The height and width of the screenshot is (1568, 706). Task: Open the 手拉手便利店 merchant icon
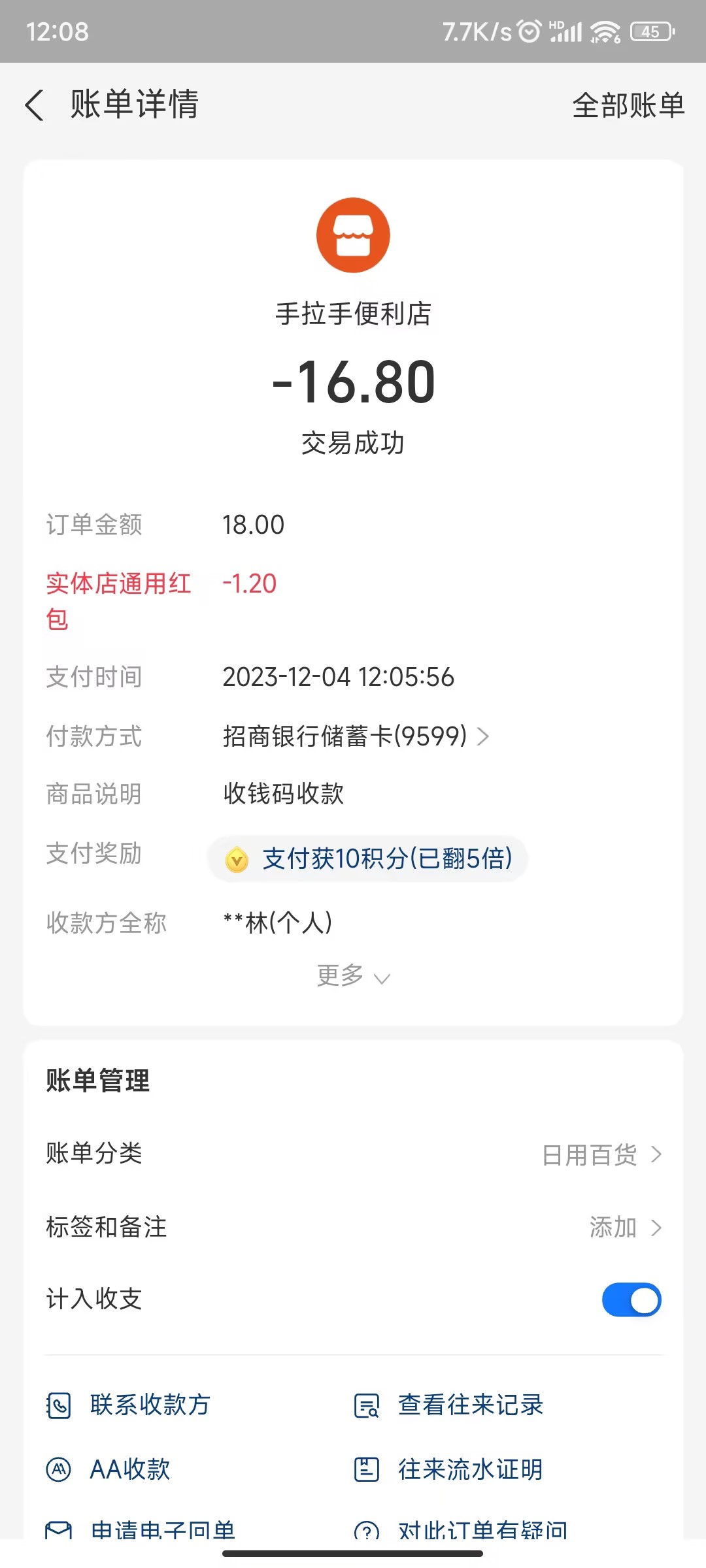coord(353,235)
